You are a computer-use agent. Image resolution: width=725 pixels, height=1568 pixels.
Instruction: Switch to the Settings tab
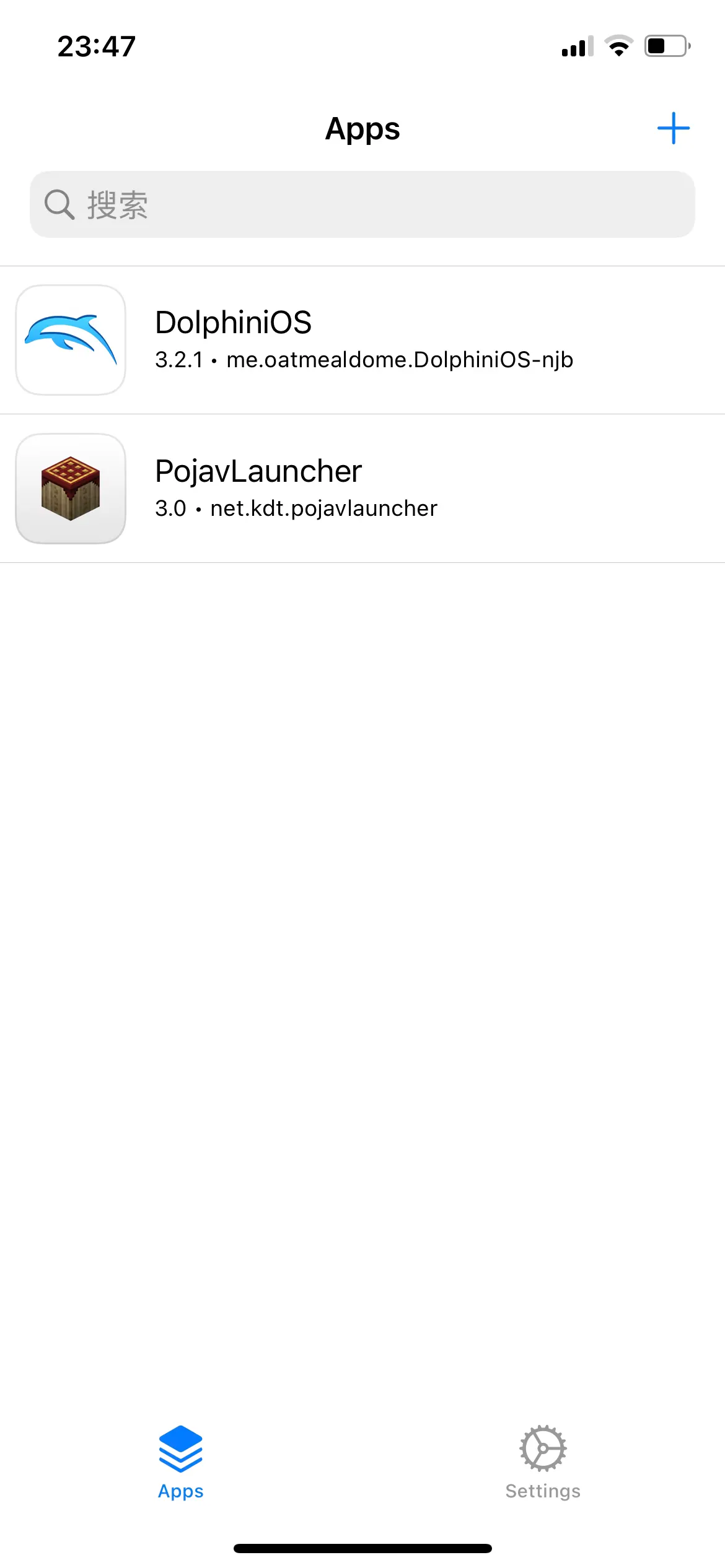(x=543, y=1463)
